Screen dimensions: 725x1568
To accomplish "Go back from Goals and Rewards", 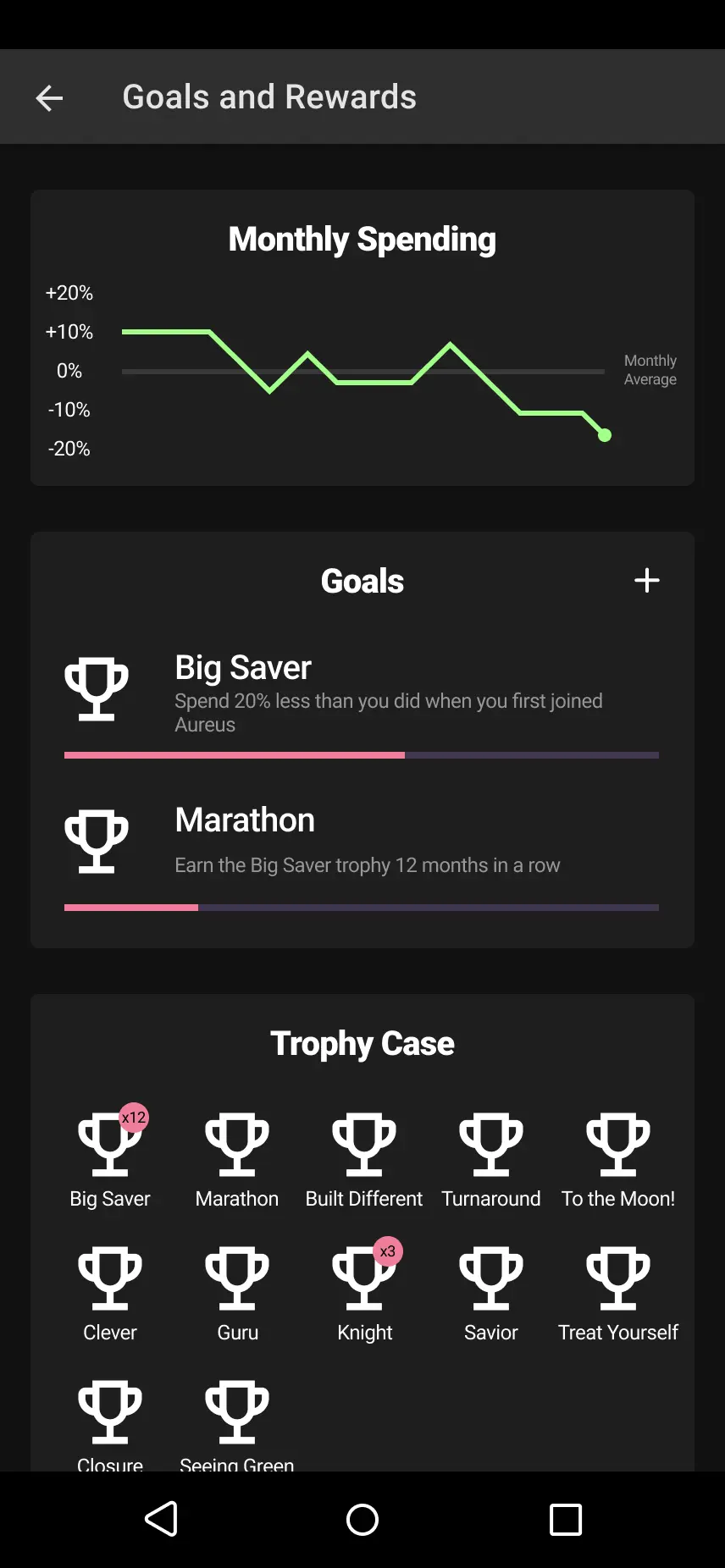I will 49,98.
